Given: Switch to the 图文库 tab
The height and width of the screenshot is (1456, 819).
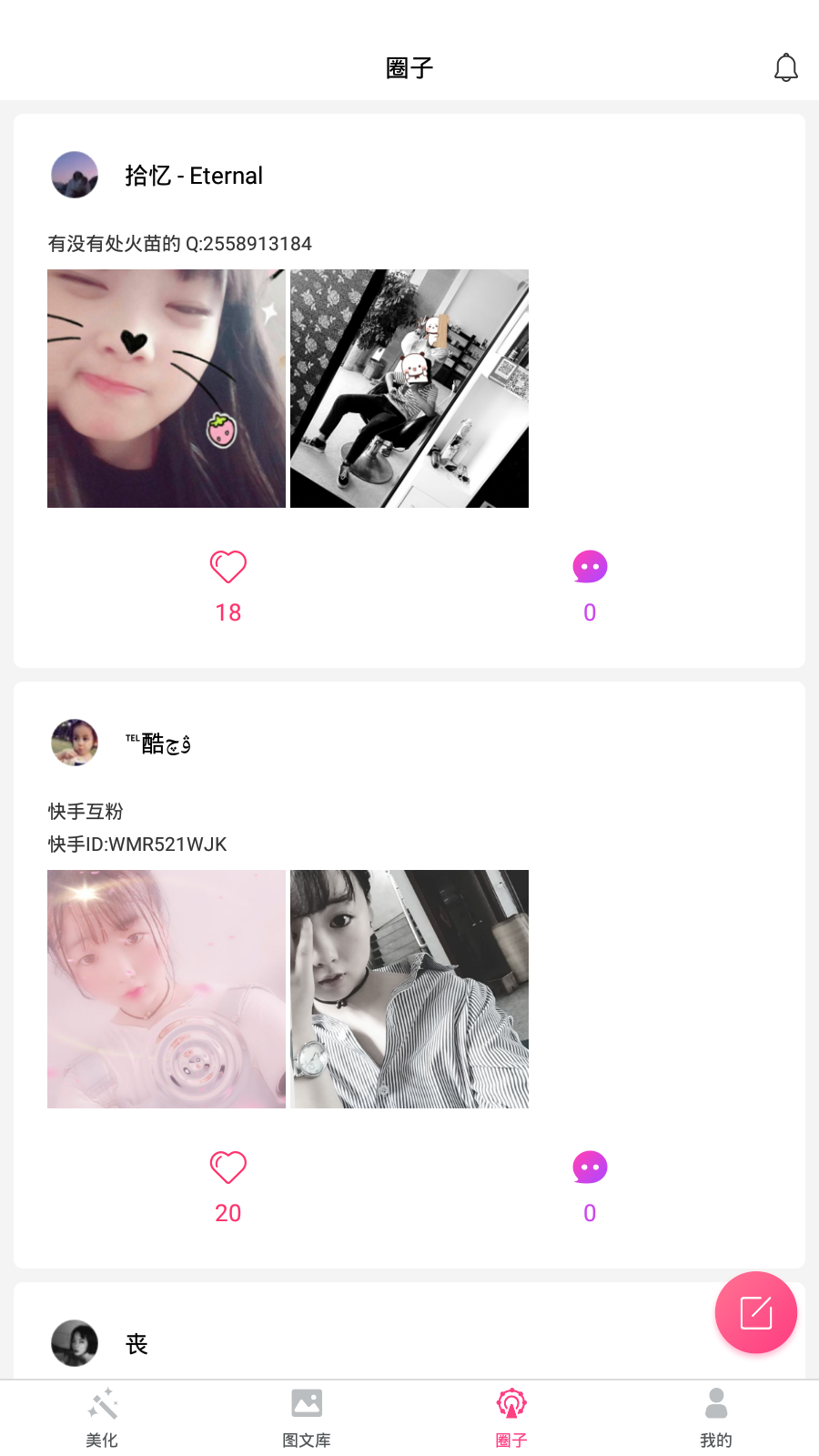Looking at the screenshot, I should (x=307, y=1417).
